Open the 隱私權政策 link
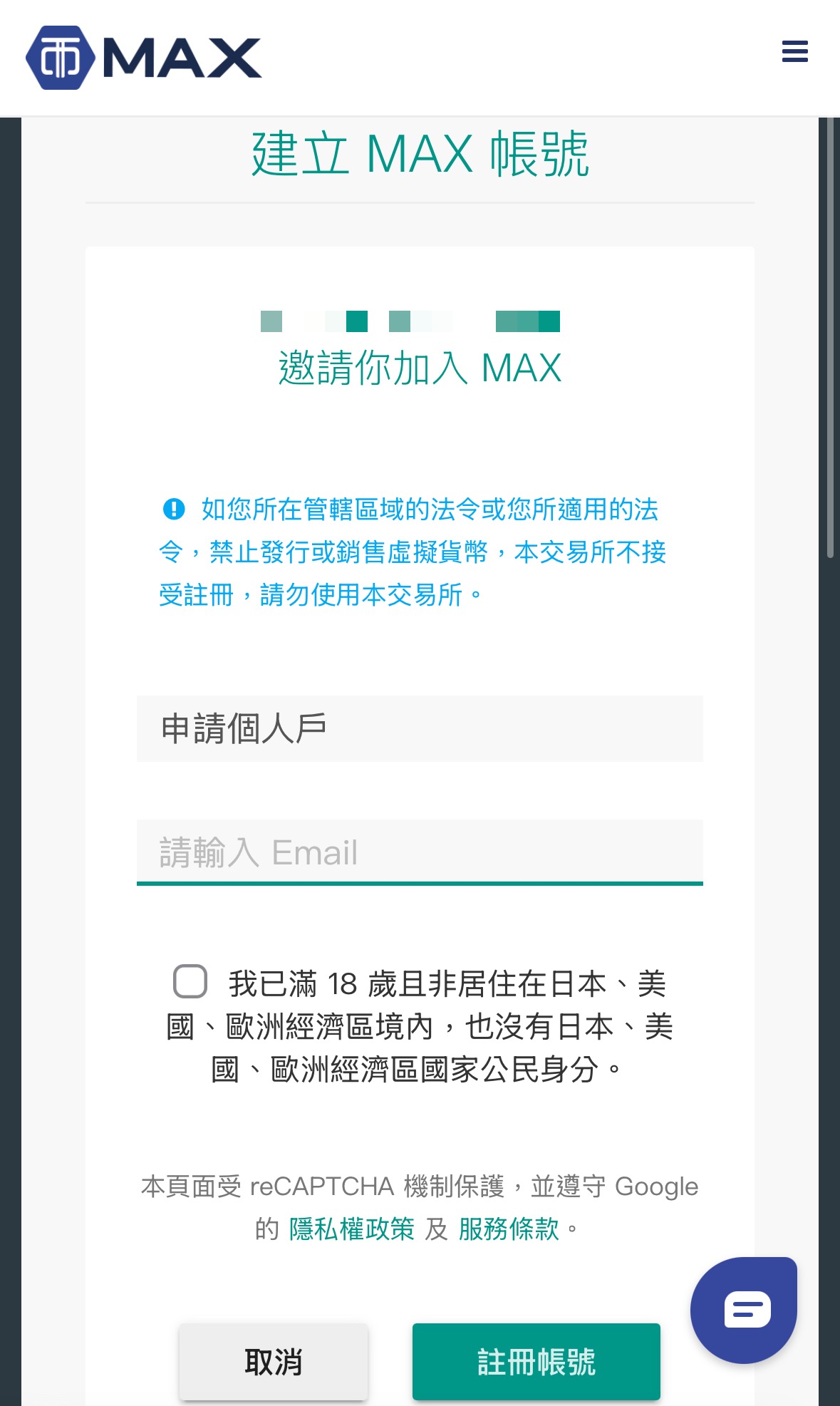The width and height of the screenshot is (840, 1406). 351,1229
